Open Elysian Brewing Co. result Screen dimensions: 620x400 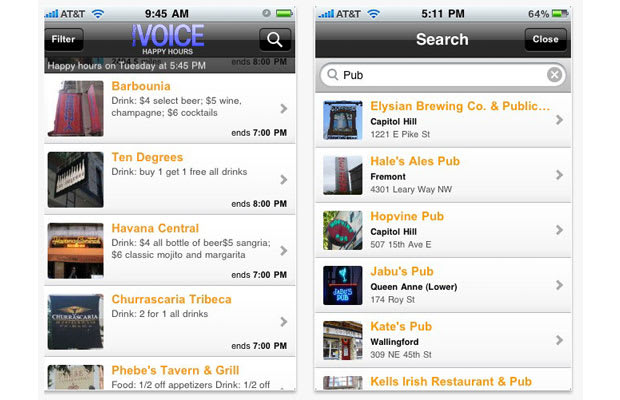440,119
